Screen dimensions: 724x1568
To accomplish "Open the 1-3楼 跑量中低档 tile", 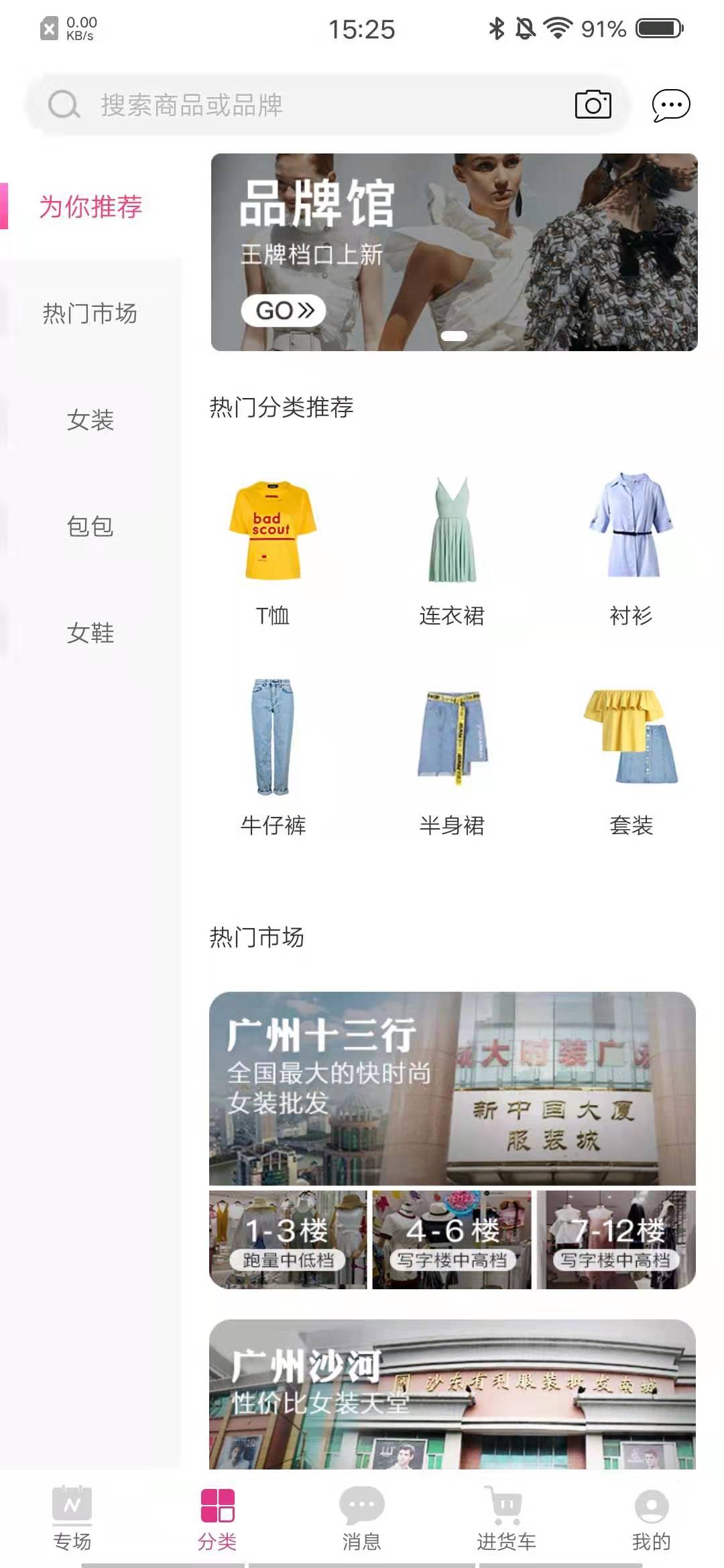I will tap(288, 1240).
